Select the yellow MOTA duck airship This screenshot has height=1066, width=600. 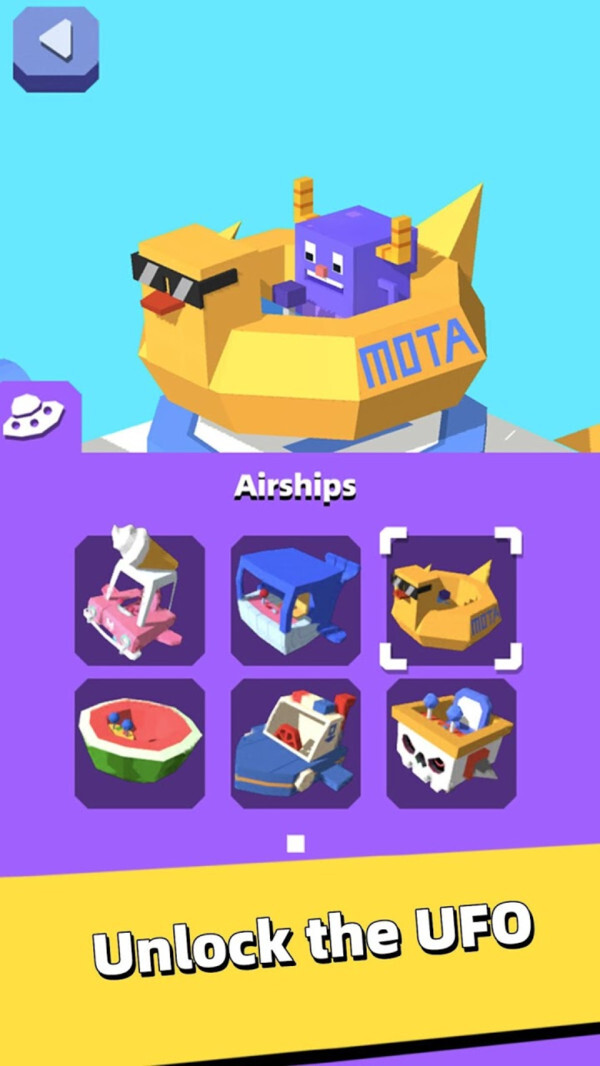[450, 600]
